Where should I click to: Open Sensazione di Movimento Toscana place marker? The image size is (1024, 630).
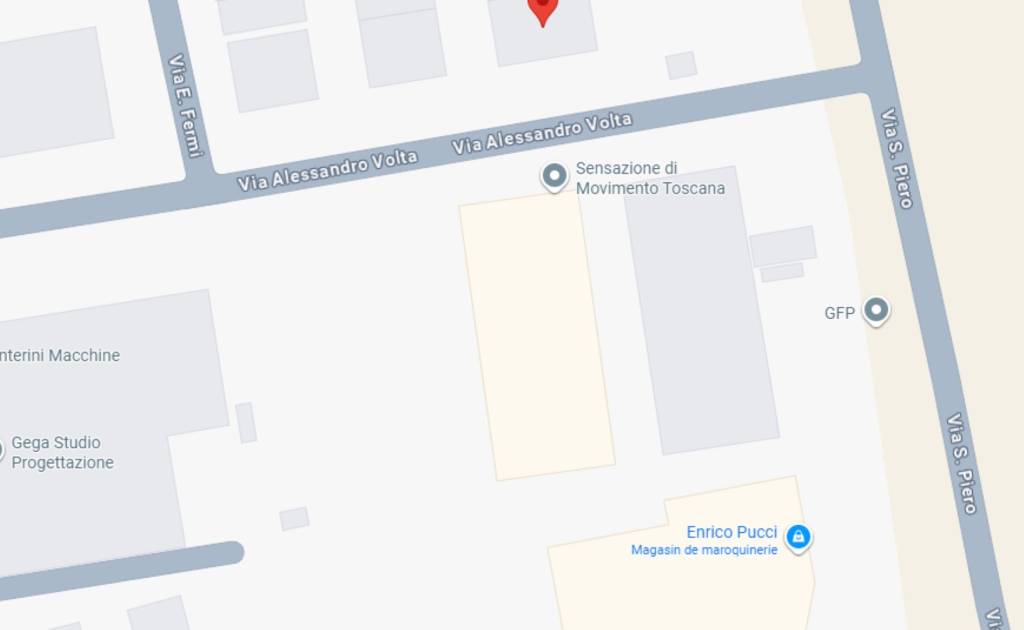tap(555, 177)
